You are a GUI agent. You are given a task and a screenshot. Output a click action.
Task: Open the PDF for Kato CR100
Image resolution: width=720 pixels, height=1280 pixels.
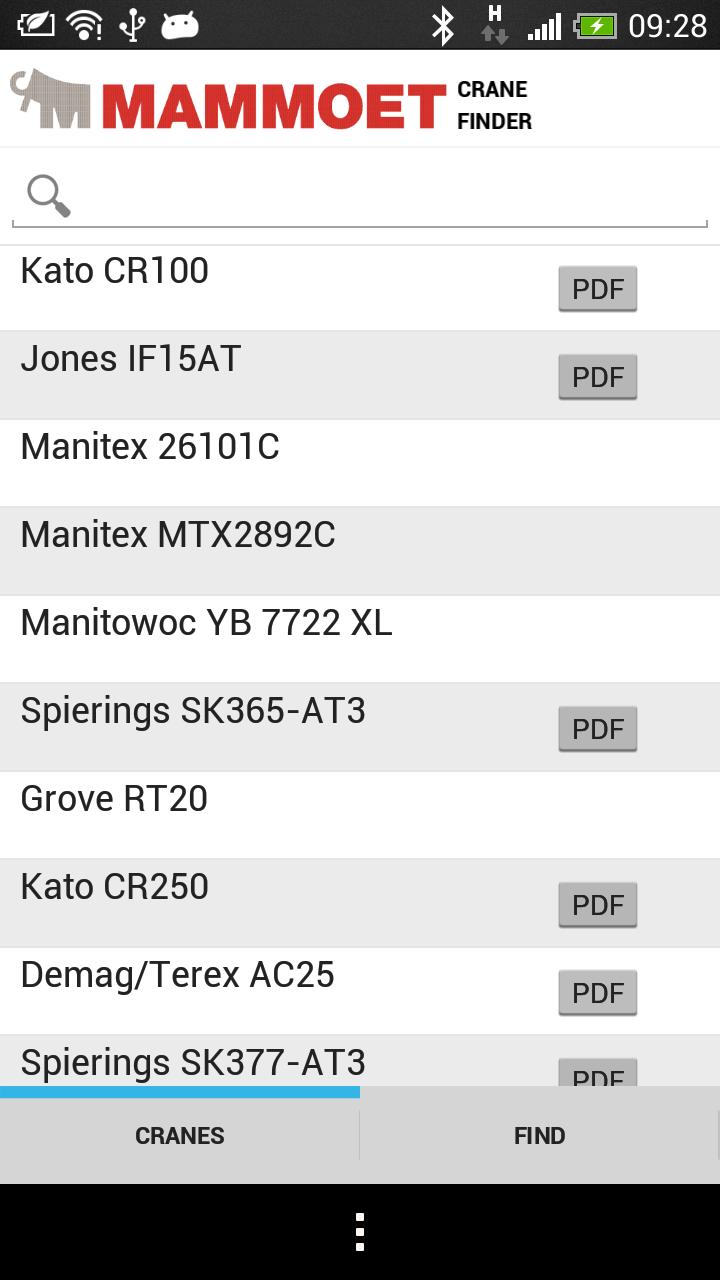(x=597, y=289)
